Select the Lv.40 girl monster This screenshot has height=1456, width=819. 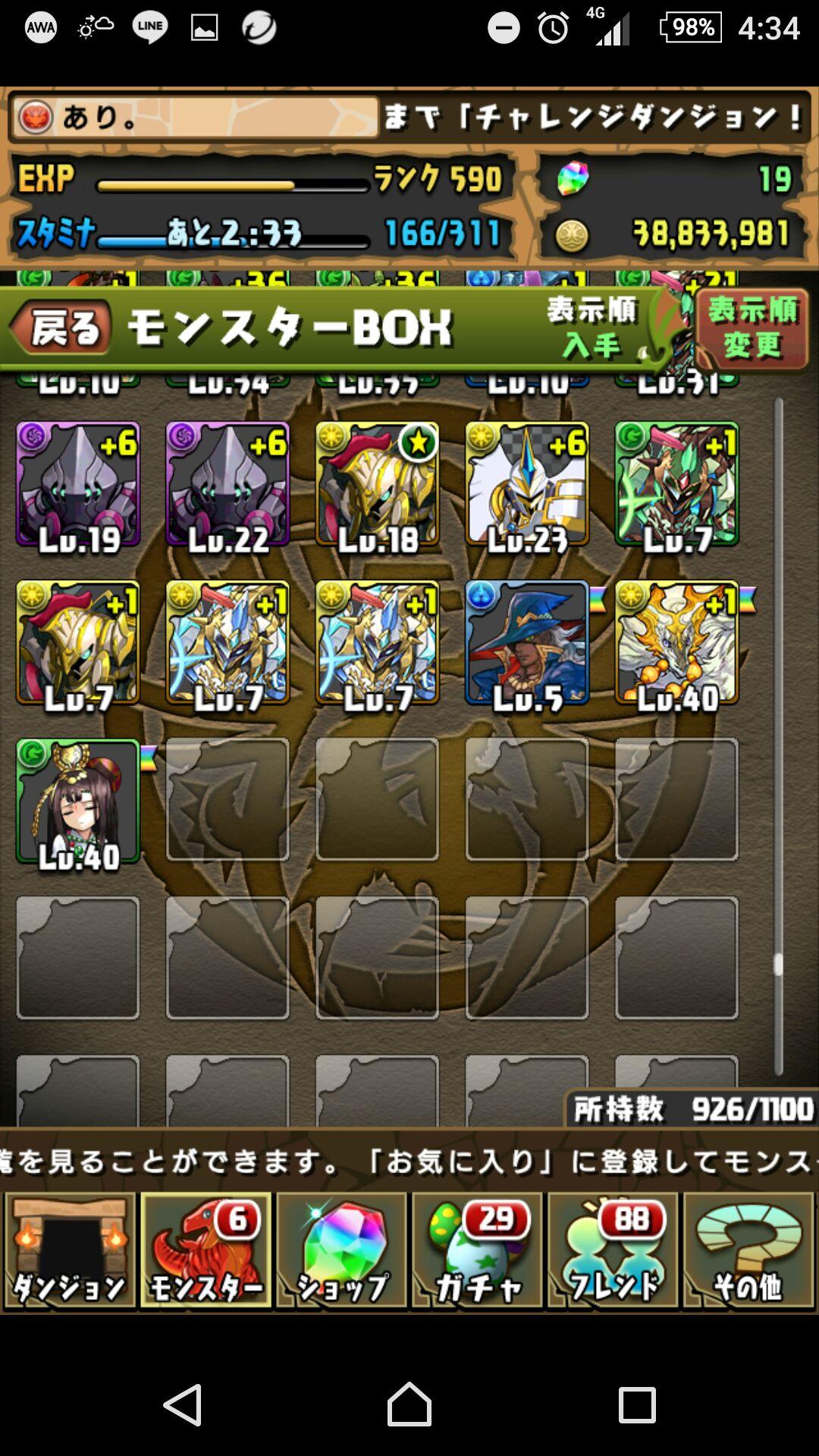(78, 801)
